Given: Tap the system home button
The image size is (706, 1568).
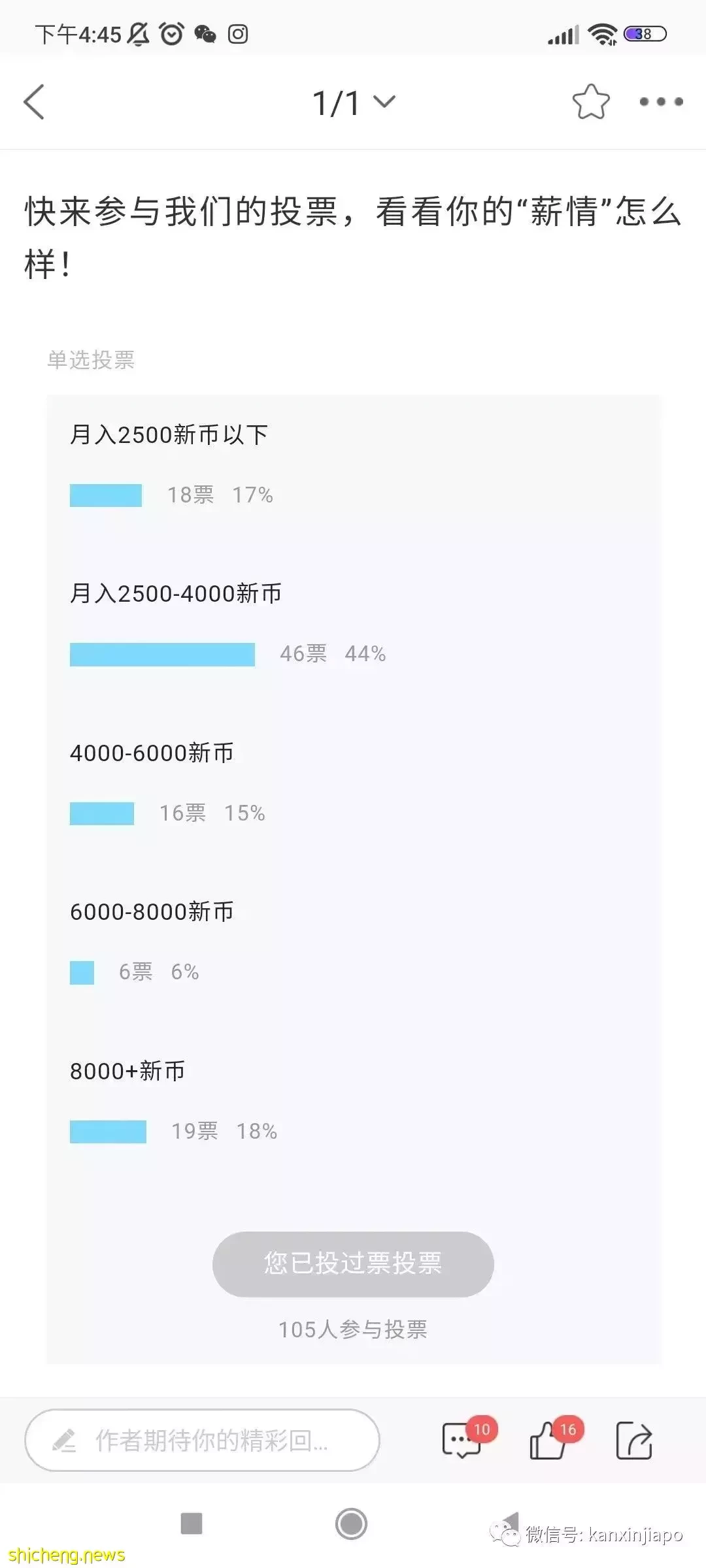Looking at the screenshot, I should pyautogui.click(x=352, y=1524).
